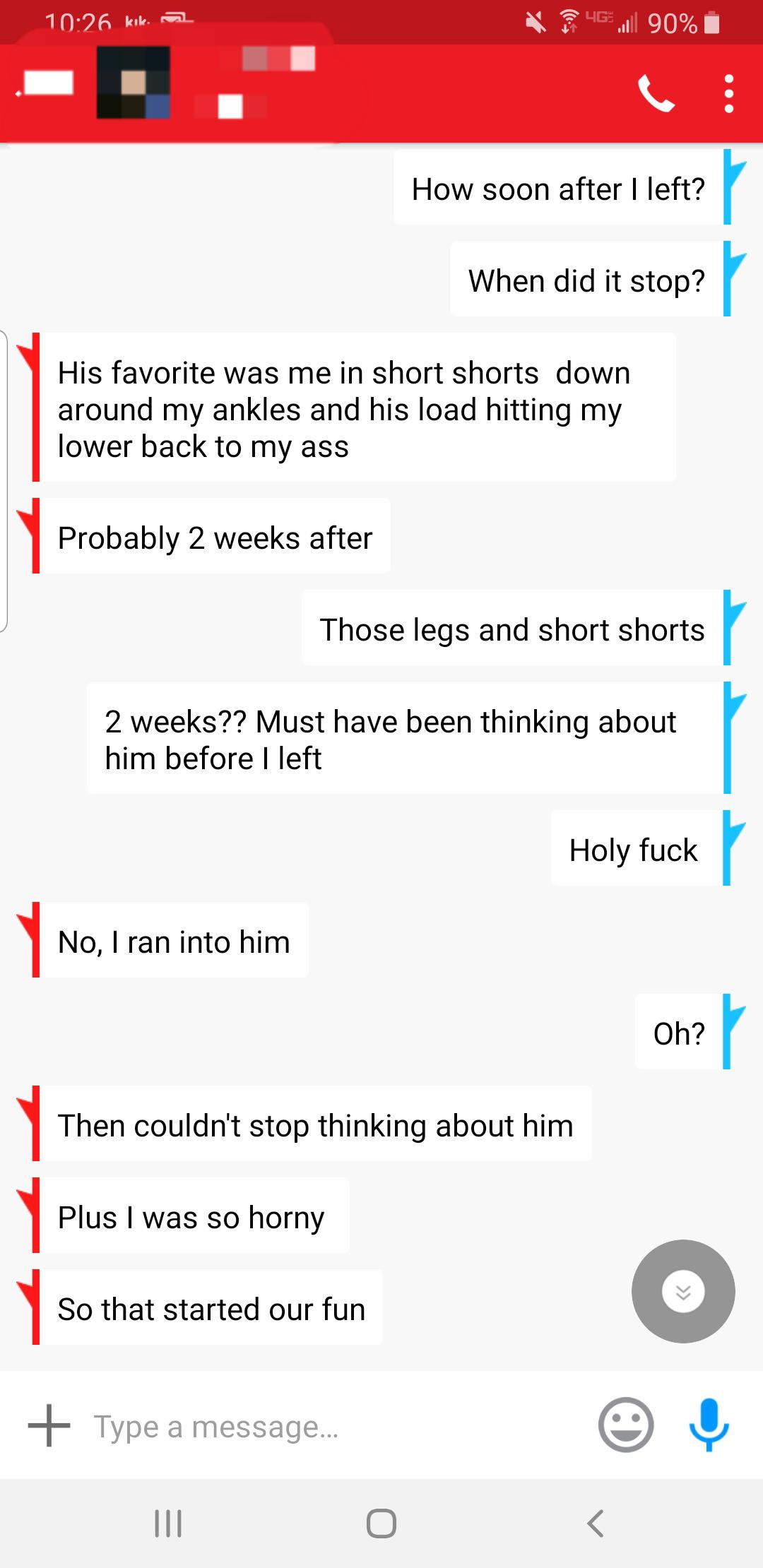
Task: Tap the home button in navigation bar
Action: tap(381, 1524)
